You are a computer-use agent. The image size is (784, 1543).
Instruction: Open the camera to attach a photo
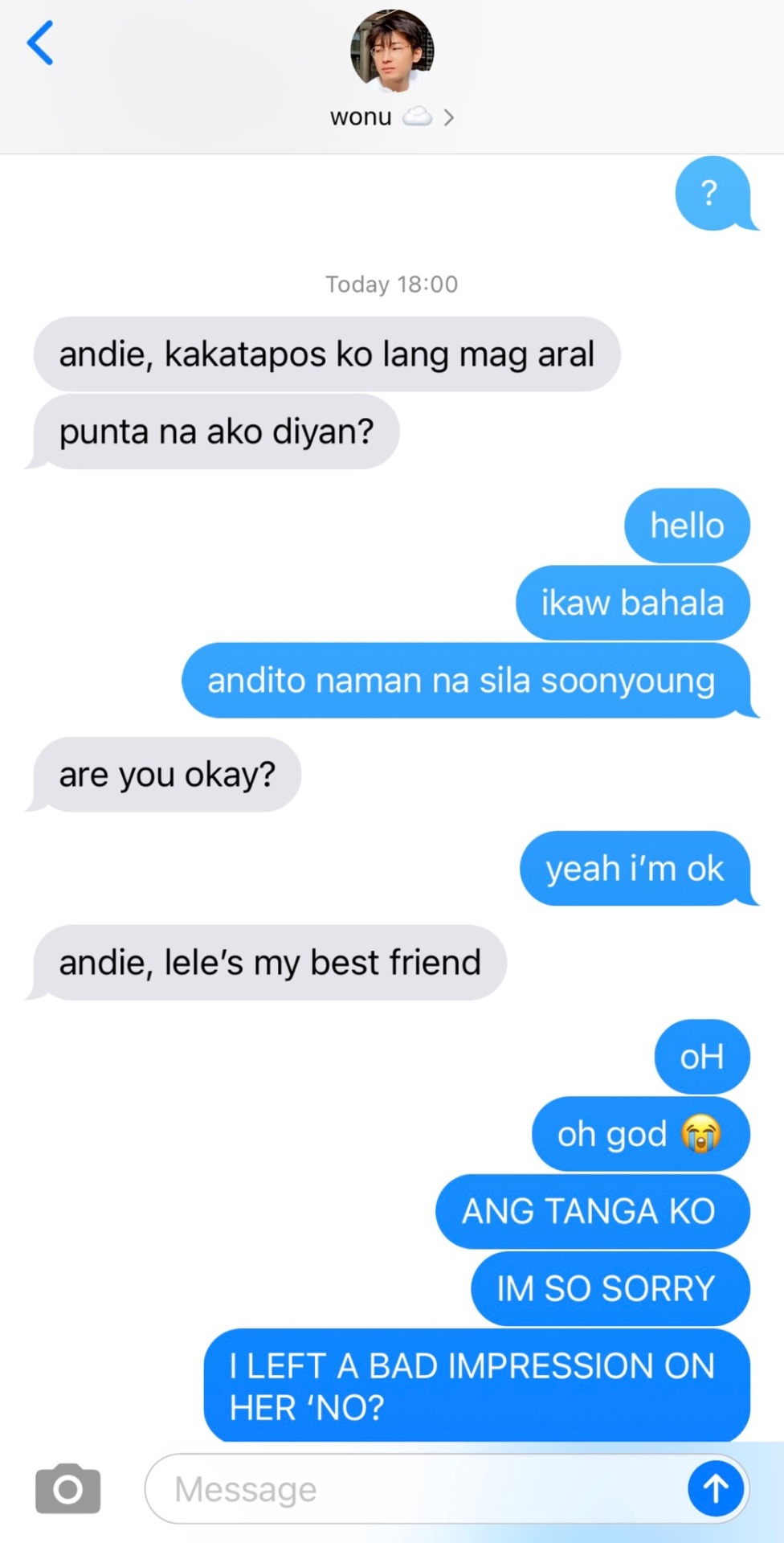(x=68, y=1489)
